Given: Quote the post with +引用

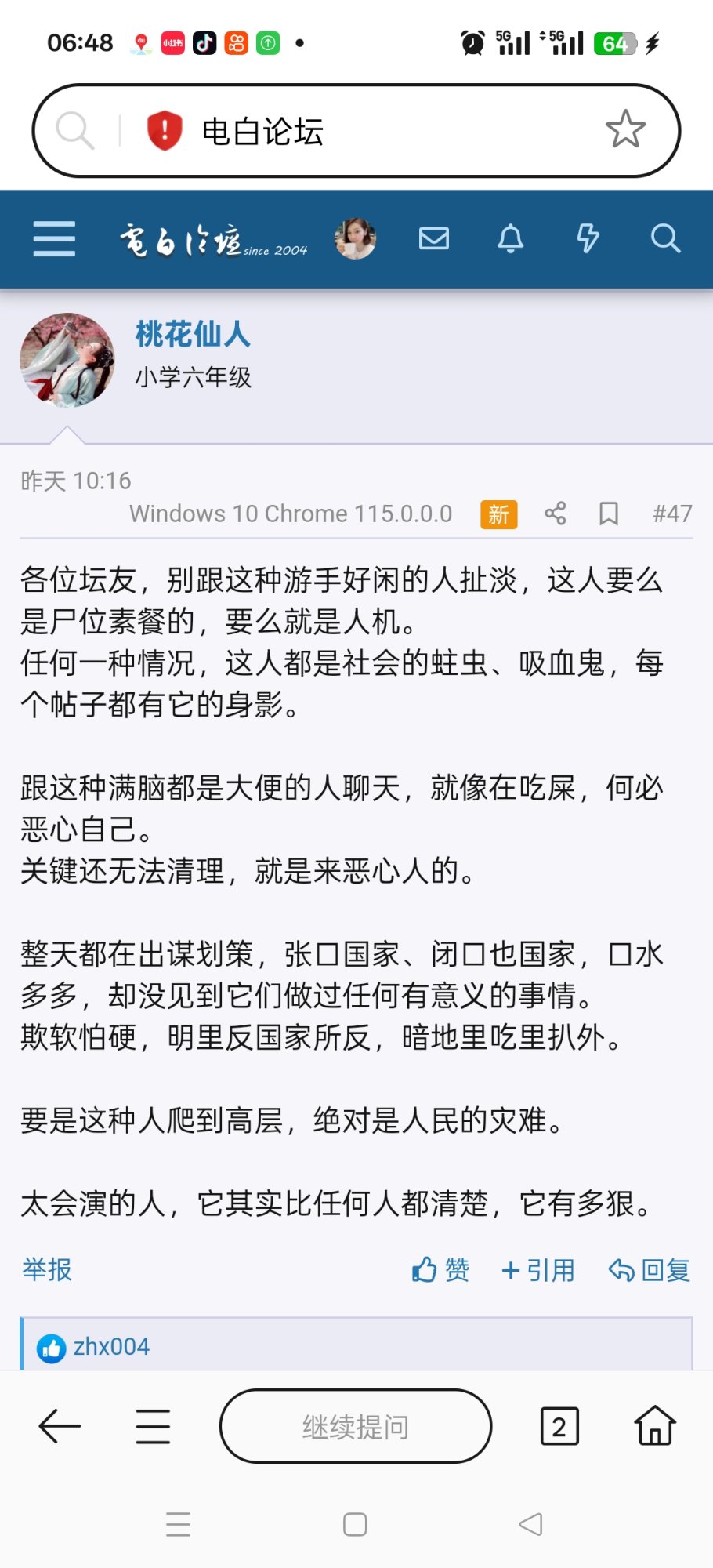Looking at the screenshot, I should [x=538, y=1269].
